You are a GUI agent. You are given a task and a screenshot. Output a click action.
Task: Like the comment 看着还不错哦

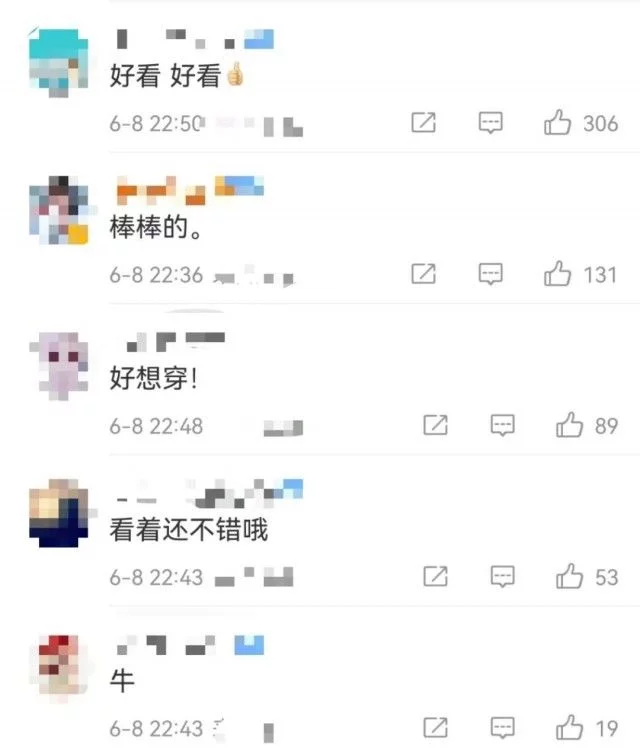[570, 576]
